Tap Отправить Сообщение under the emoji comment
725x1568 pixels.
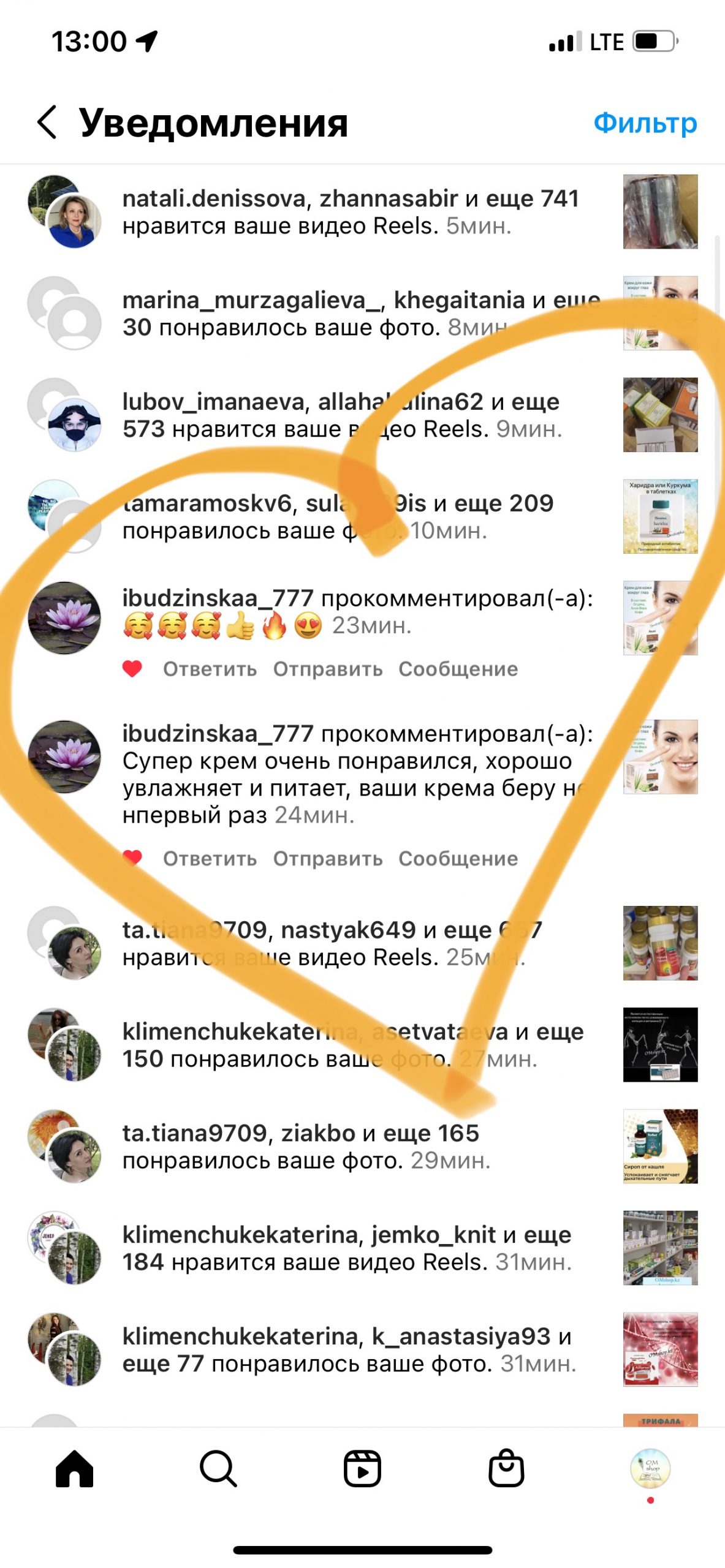(395, 669)
